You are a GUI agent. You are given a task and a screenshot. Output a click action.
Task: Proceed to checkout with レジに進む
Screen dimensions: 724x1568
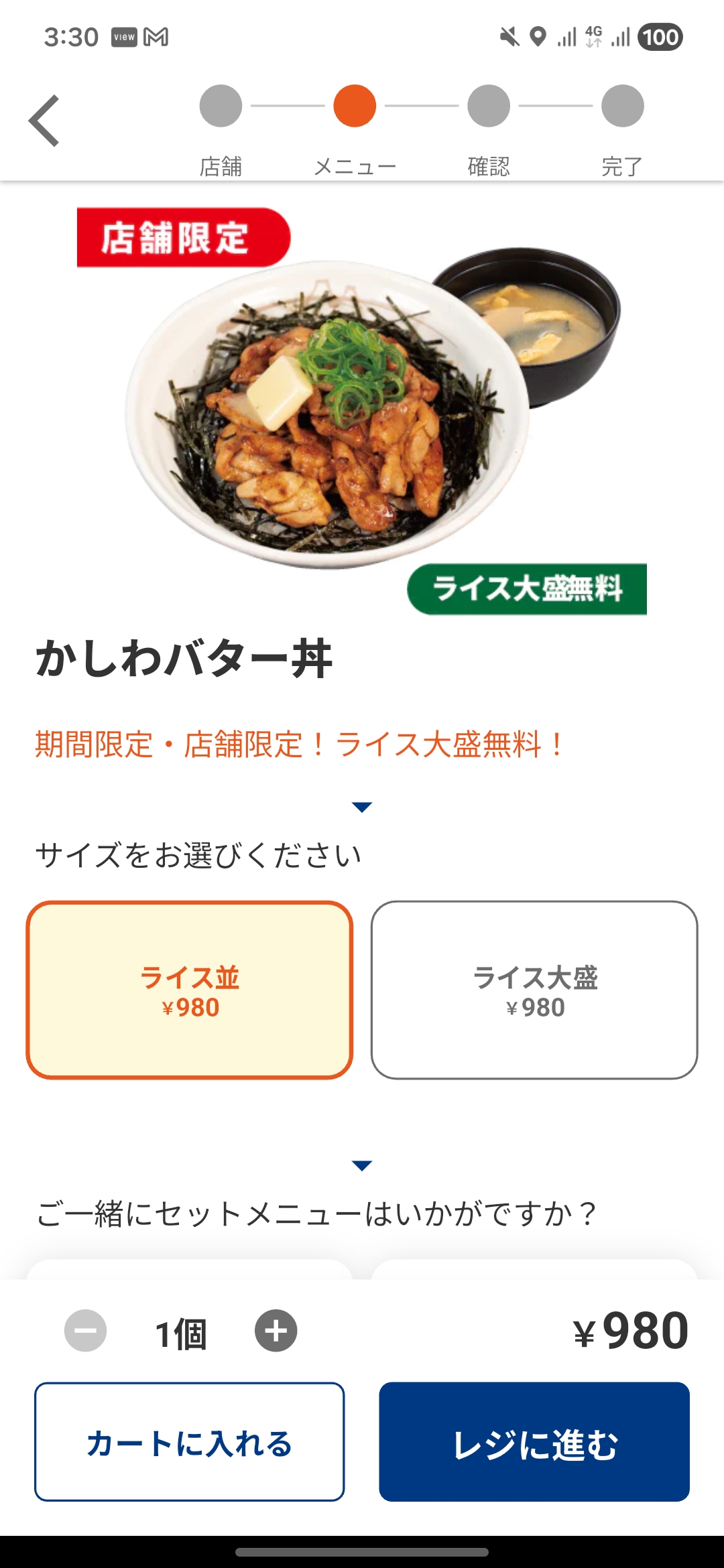pos(534,1442)
